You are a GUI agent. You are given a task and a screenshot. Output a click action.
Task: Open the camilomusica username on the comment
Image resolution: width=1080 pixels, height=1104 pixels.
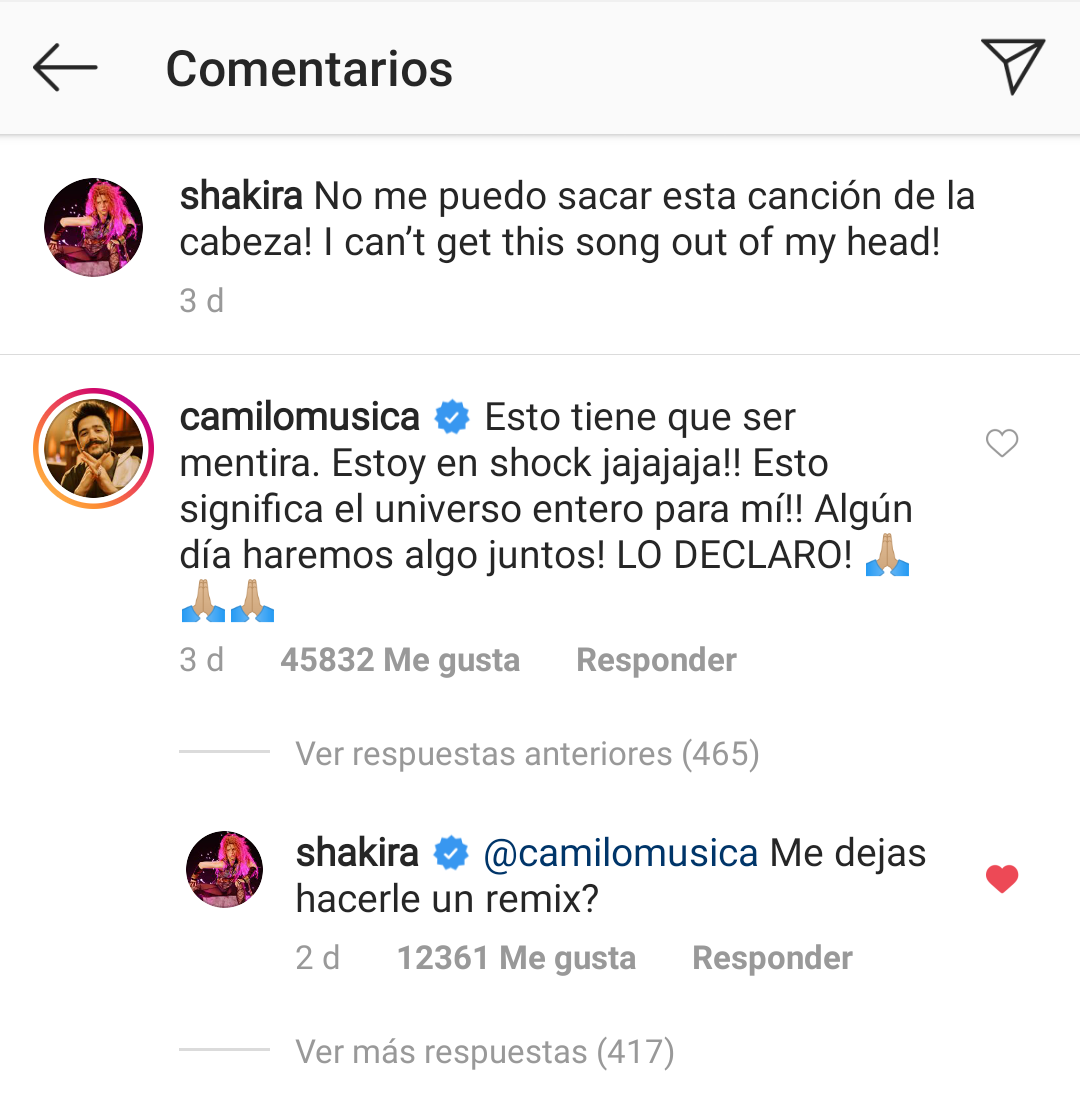pos(299,417)
